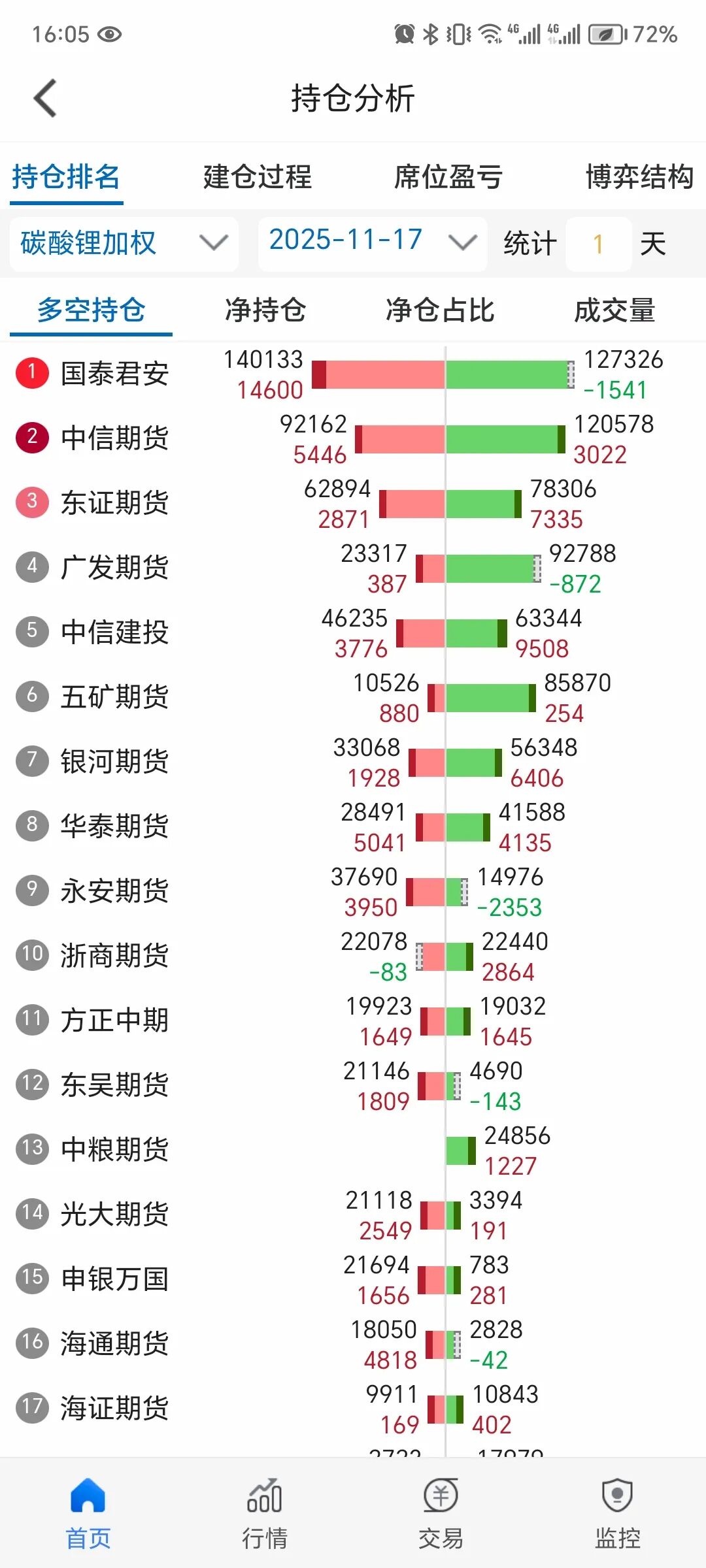Select the 持仓排名 tab
This screenshot has width=706, height=1568.
tap(66, 177)
